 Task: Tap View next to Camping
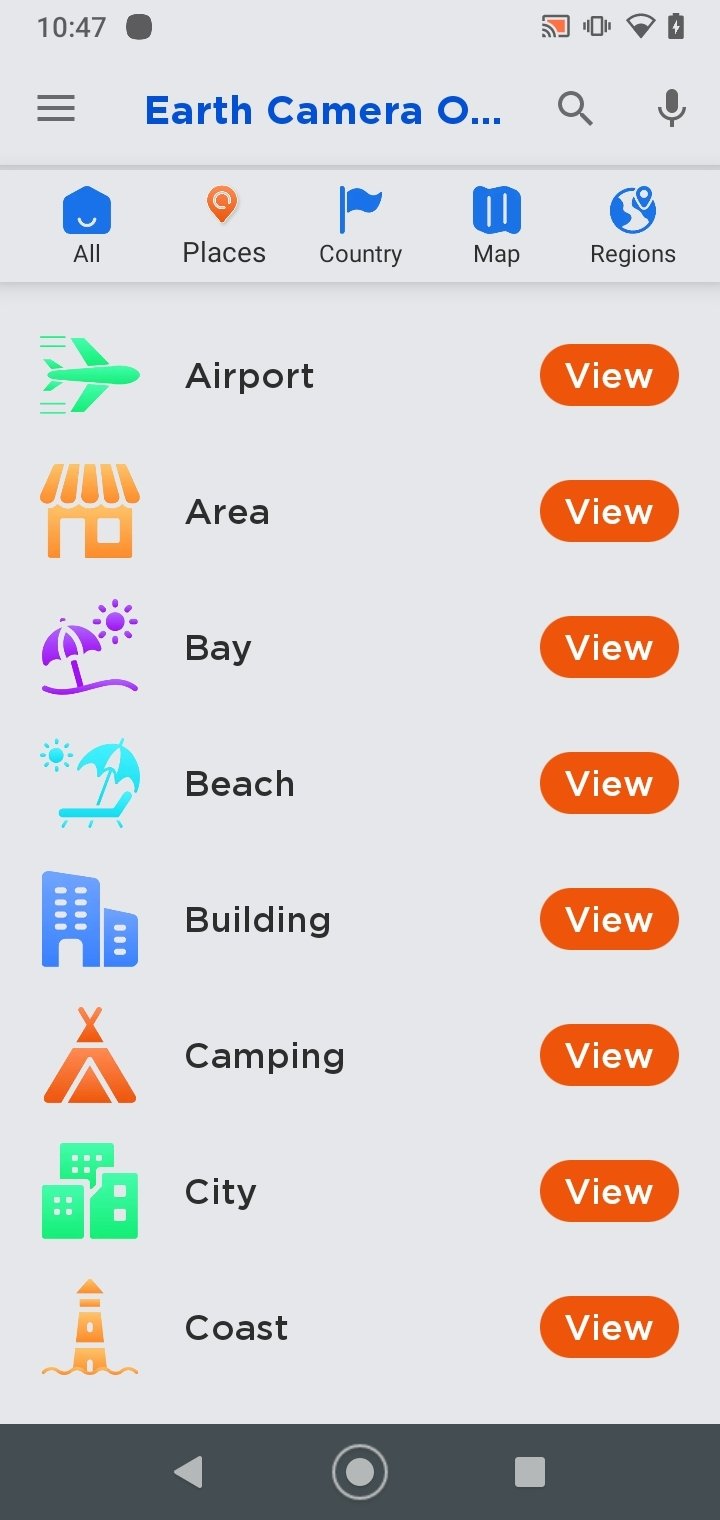pyautogui.click(x=609, y=1056)
